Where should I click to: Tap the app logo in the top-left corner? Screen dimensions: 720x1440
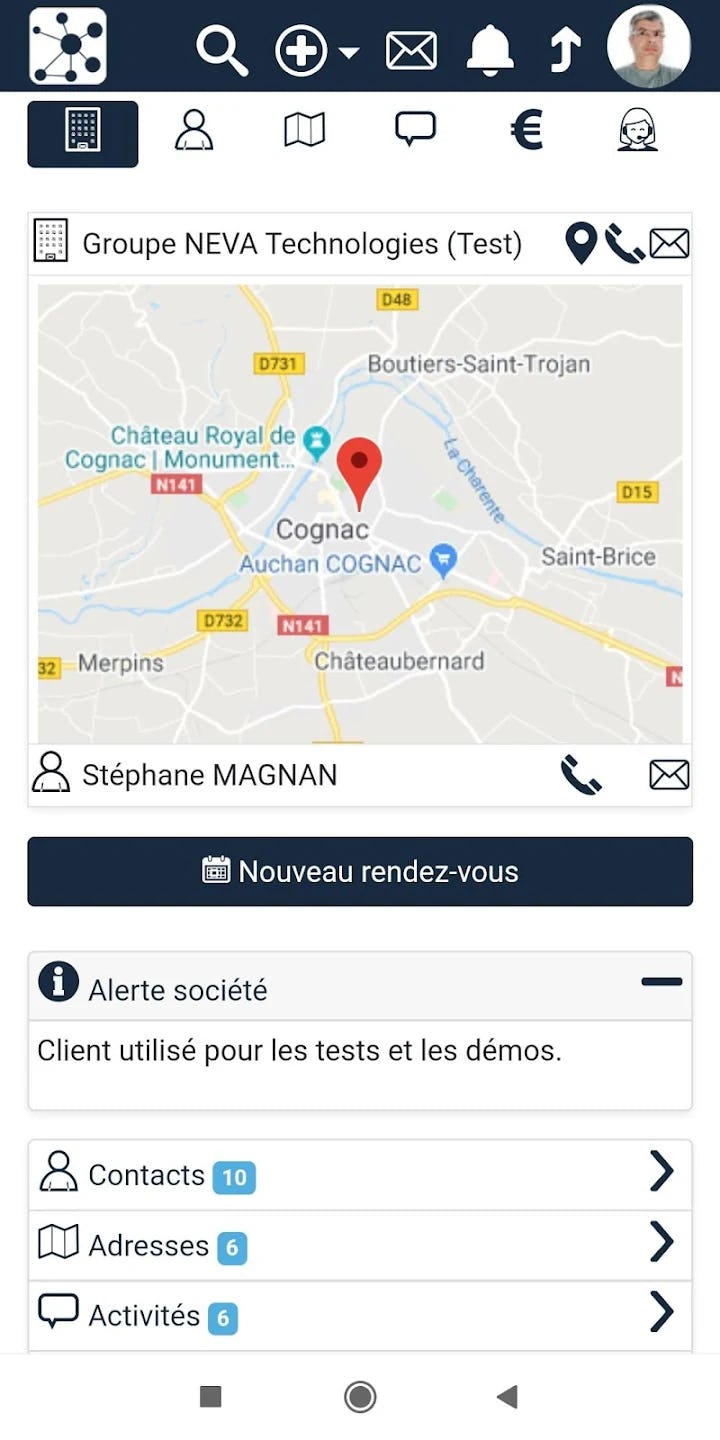click(x=68, y=46)
